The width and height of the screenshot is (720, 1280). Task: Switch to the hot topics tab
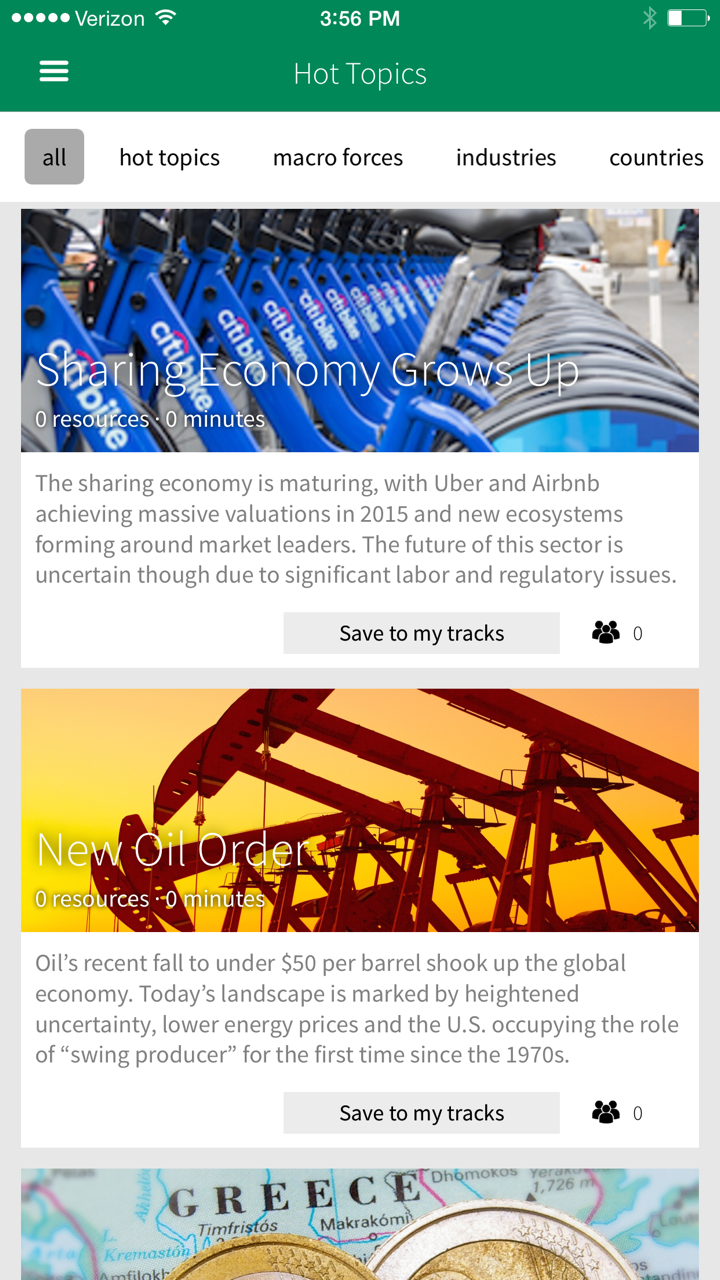pyautogui.click(x=169, y=158)
